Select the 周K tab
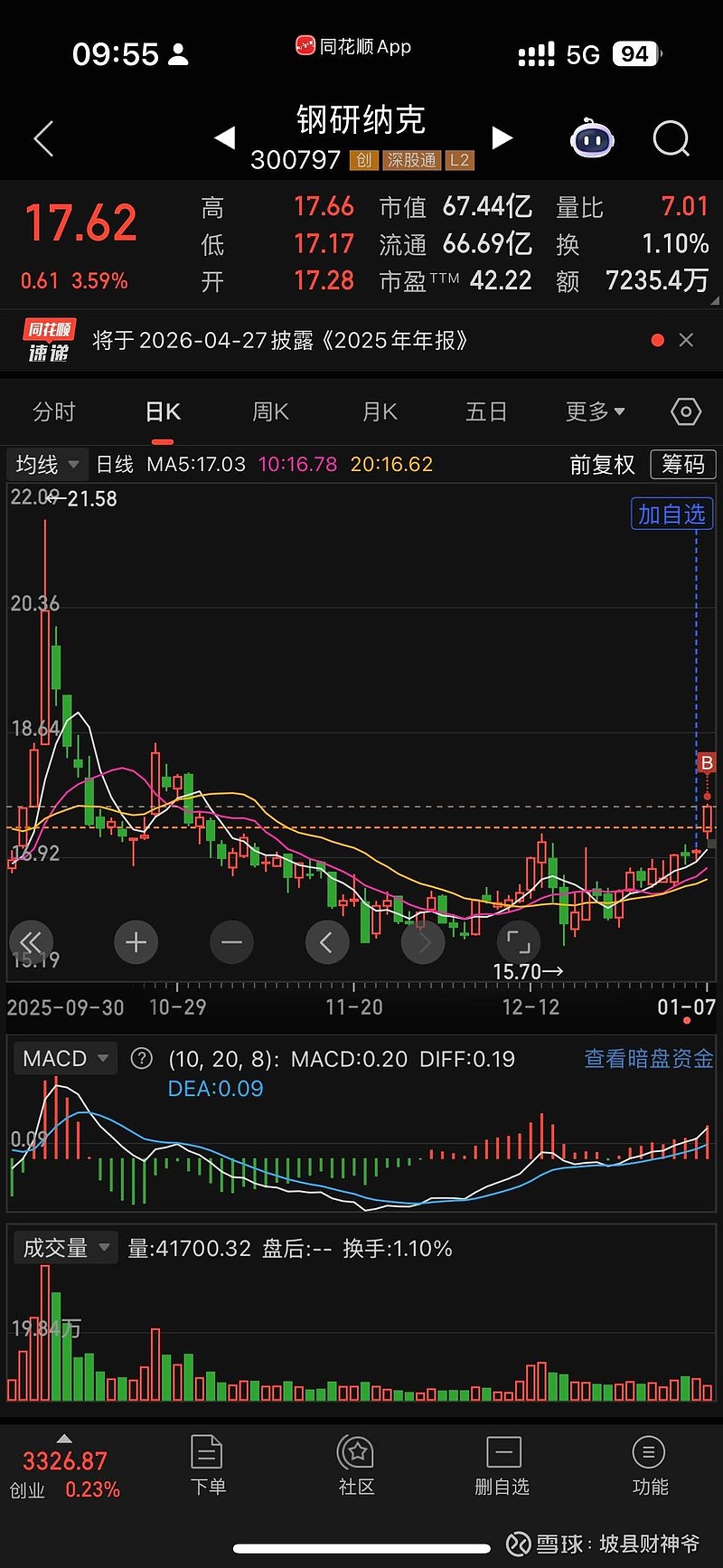 click(x=270, y=412)
